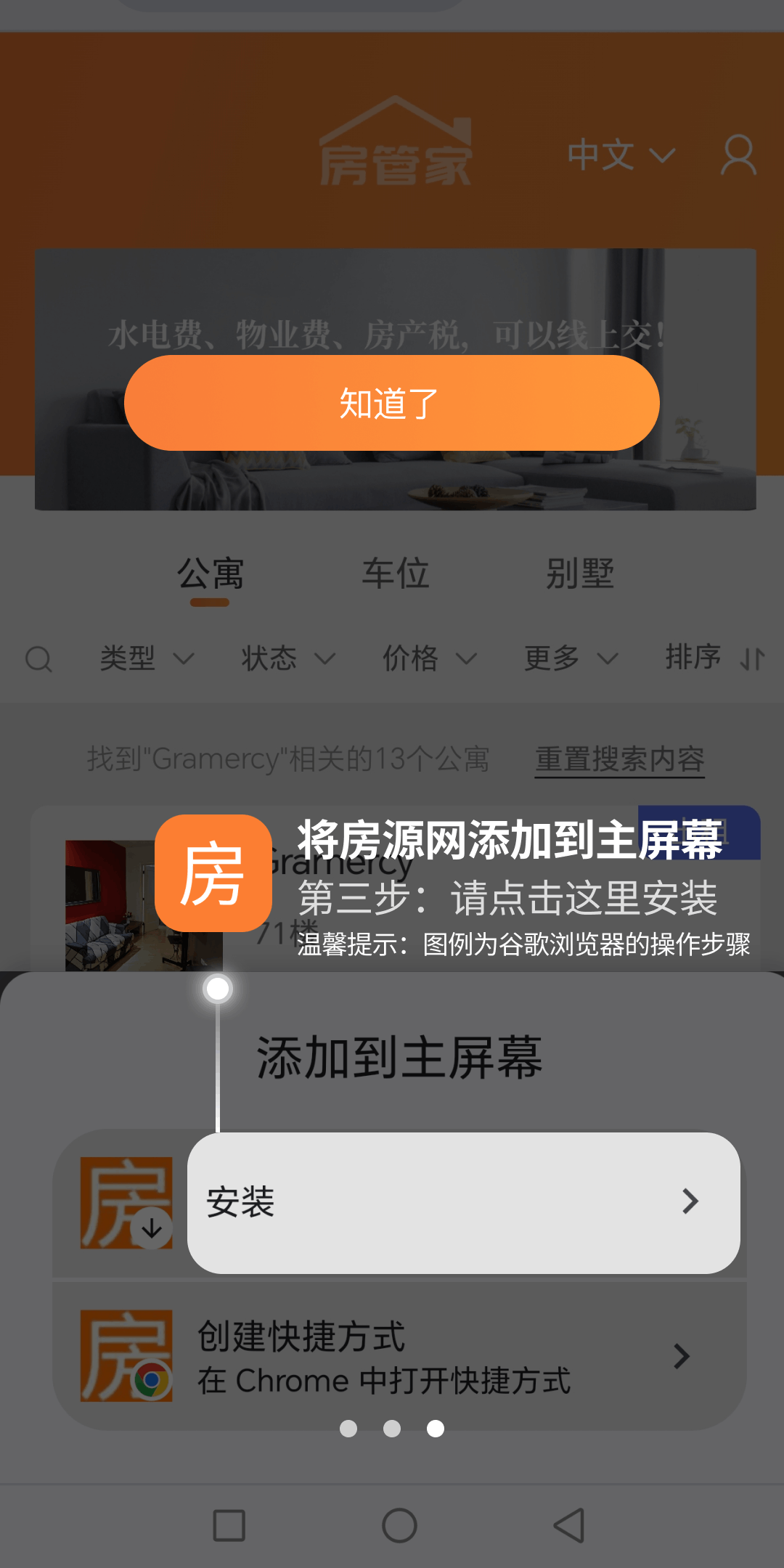Switch to the 车位 tab
The image size is (784, 1568).
(x=396, y=573)
